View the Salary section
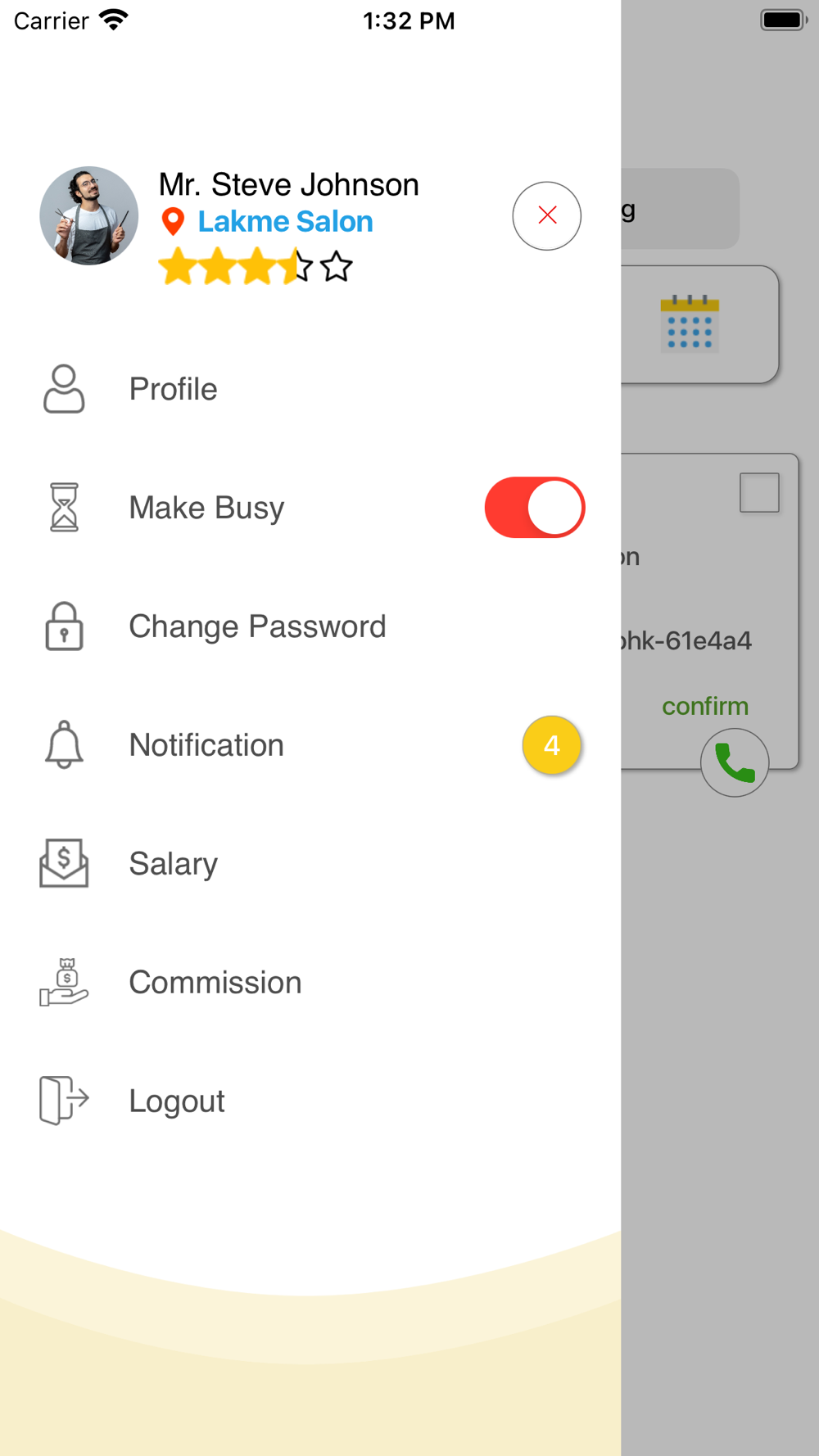Image resolution: width=819 pixels, height=1456 pixels. click(310, 864)
